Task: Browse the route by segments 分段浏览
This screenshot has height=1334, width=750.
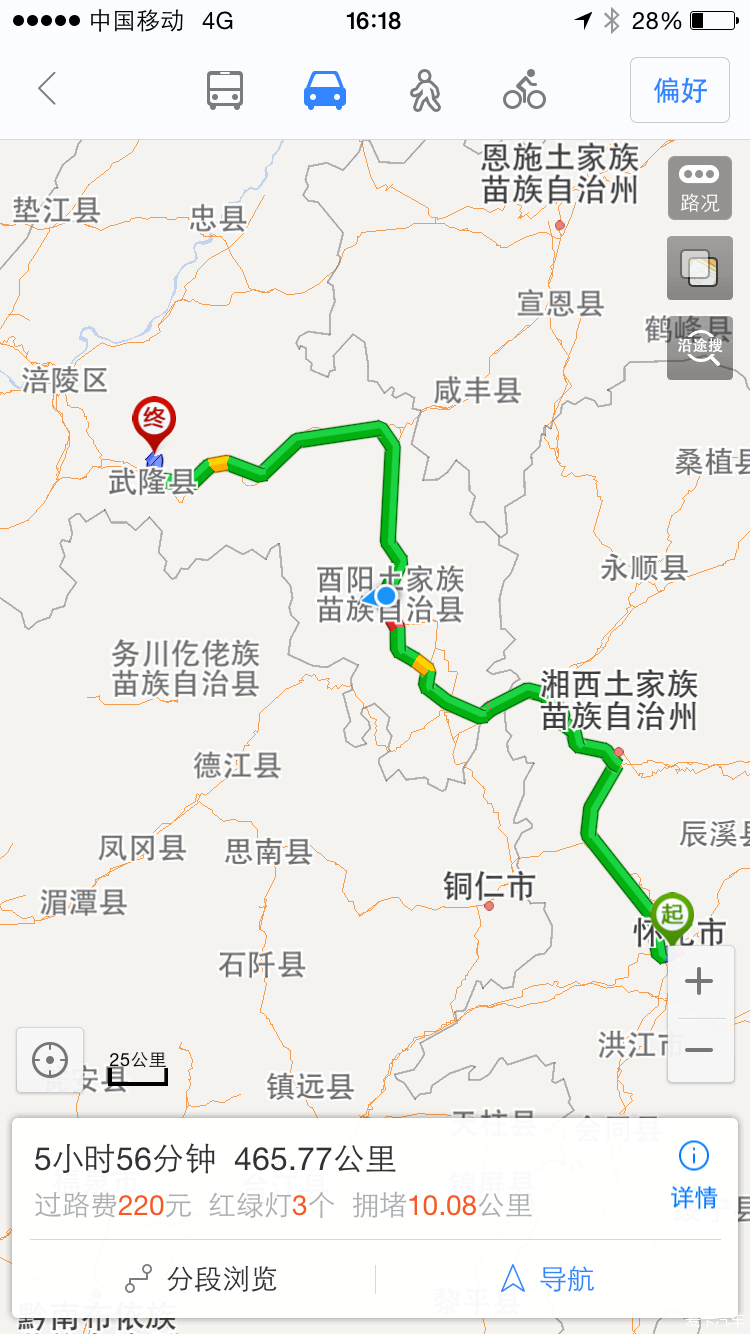Action: [x=202, y=1279]
